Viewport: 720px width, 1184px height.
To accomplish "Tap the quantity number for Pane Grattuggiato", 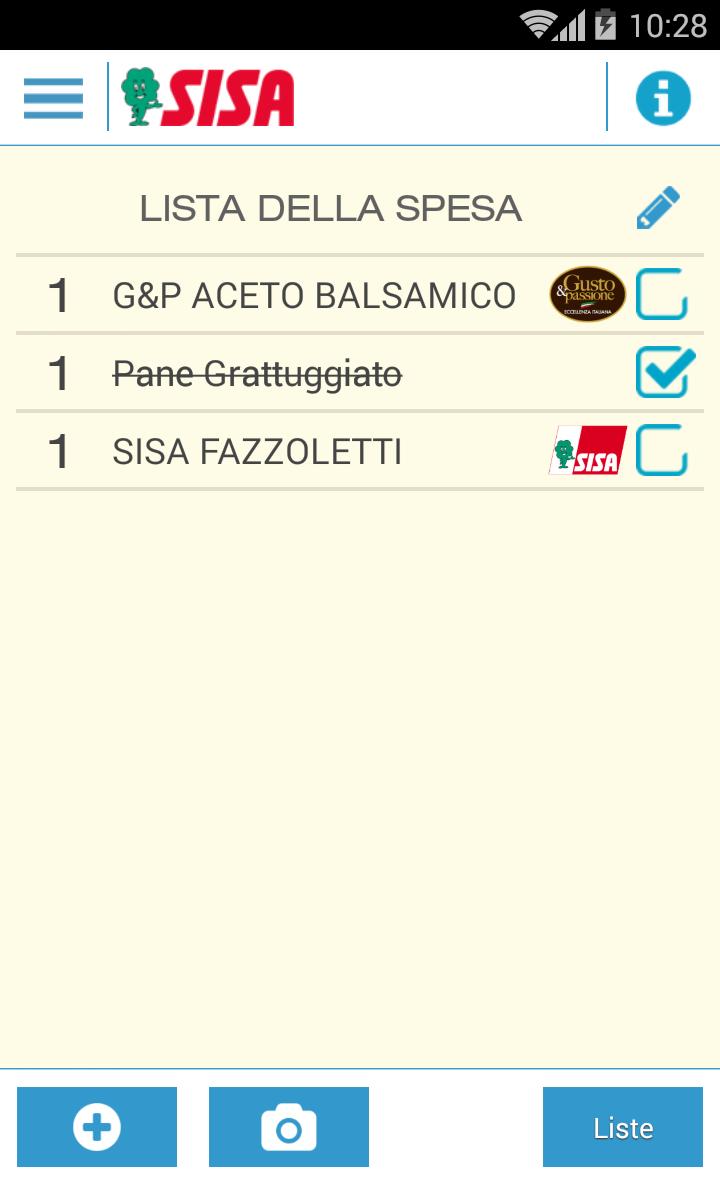I will point(60,373).
